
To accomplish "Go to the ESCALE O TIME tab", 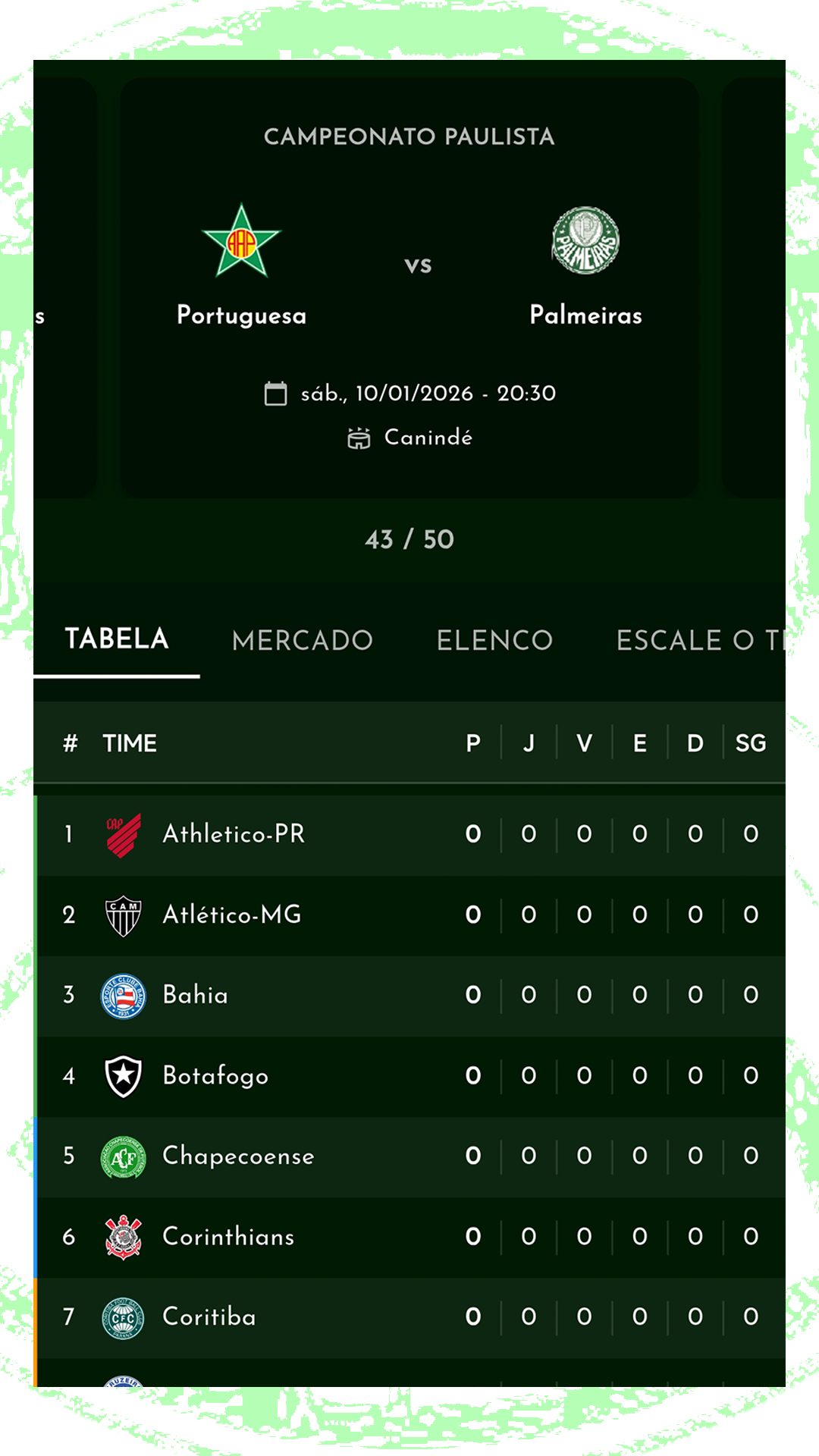I will [699, 641].
